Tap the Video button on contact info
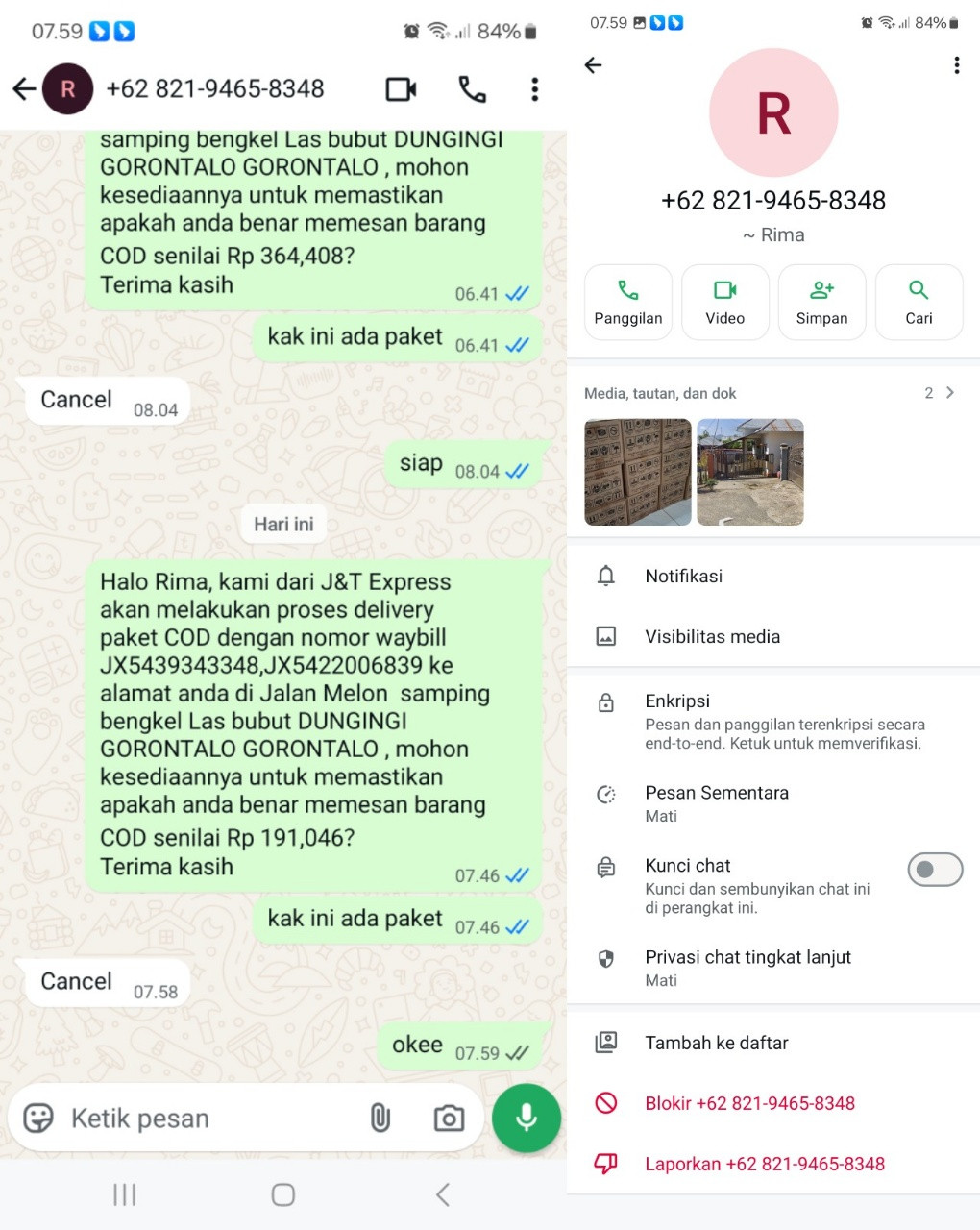Viewport: 980px width, 1230px height. tap(725, 302)
